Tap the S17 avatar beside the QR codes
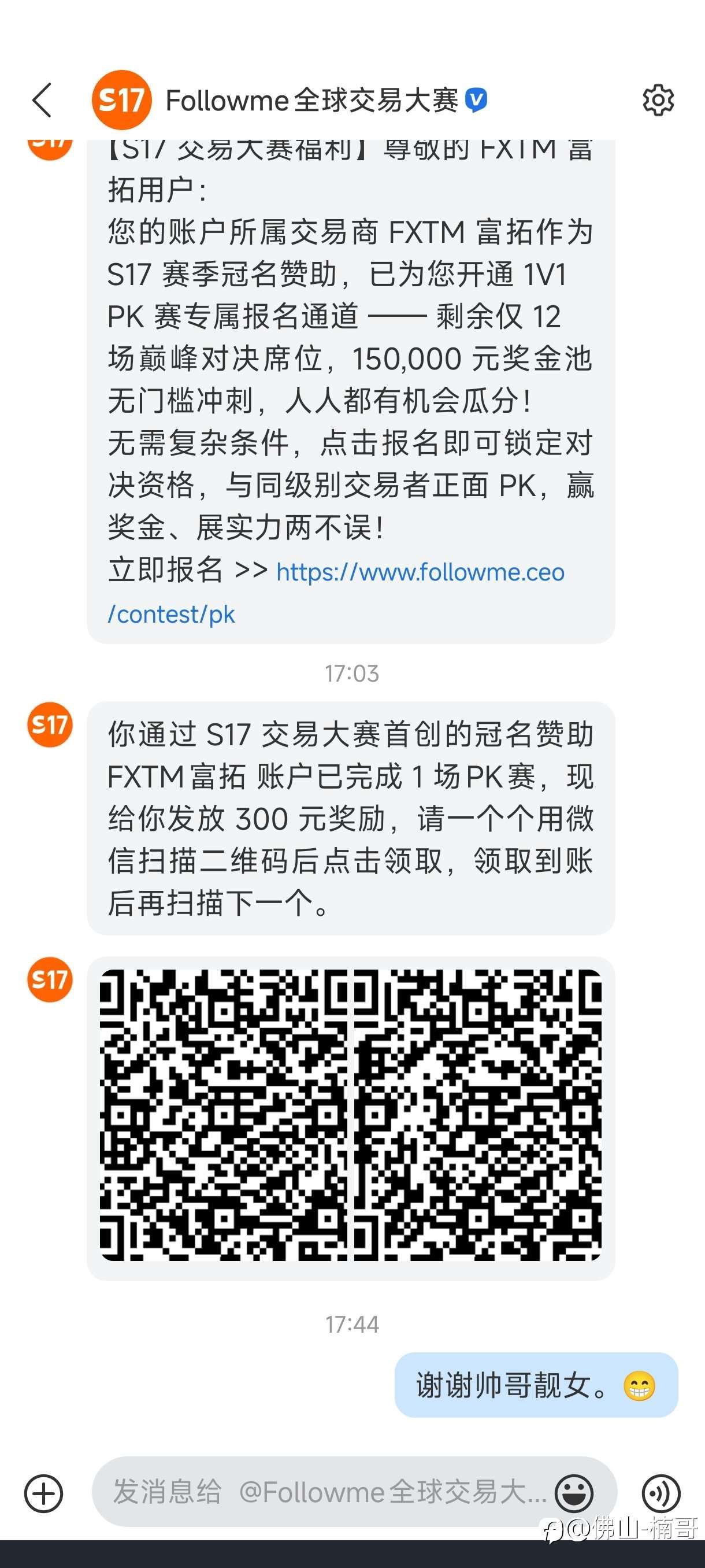This screenshot has width=705, height=1568. pos(49,979)
